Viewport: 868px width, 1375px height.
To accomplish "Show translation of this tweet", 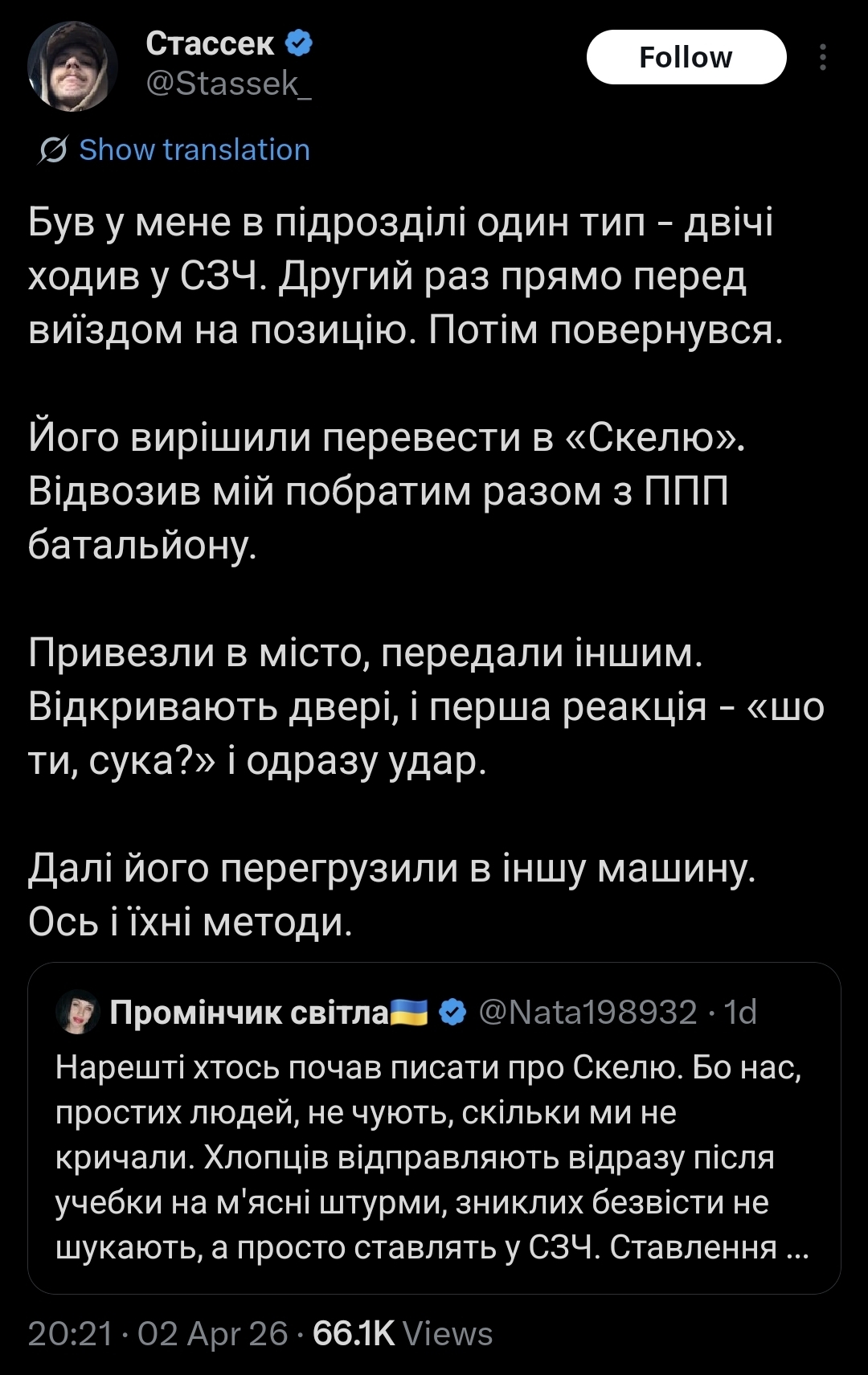I will tap(194, 150).
